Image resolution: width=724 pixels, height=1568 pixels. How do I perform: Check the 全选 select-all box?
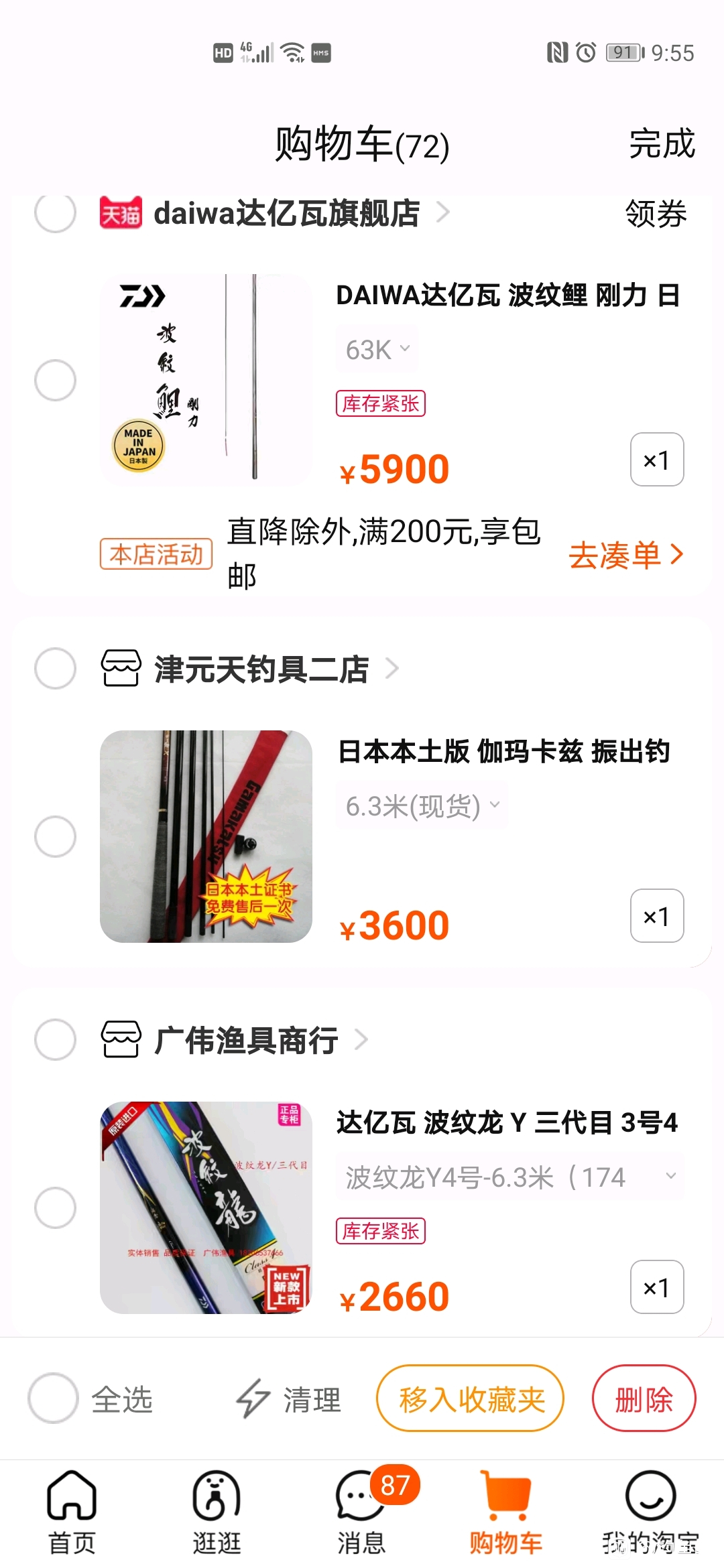click(x=53, y=1398)
